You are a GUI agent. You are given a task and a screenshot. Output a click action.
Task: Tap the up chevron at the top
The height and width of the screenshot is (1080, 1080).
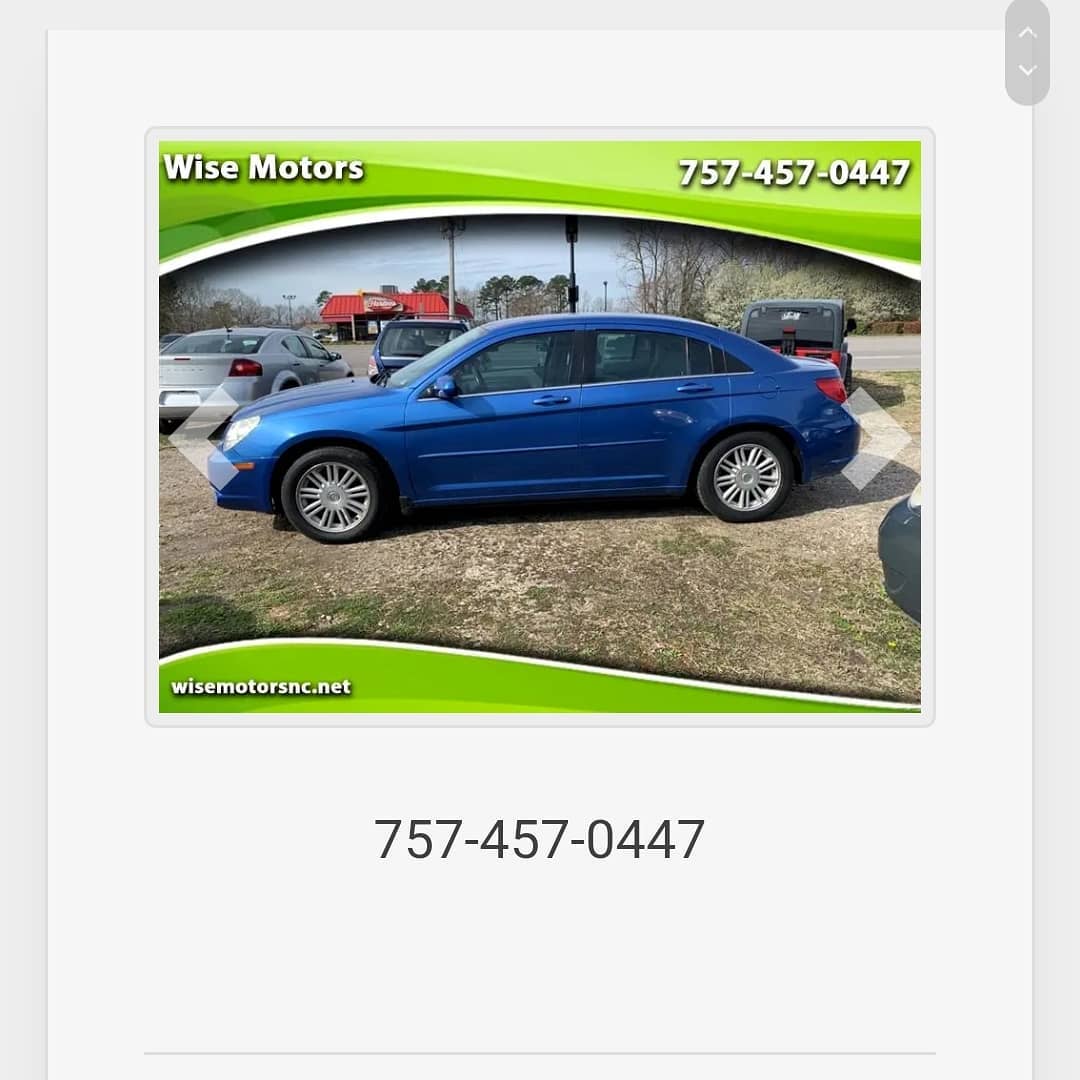[1027, 32]
